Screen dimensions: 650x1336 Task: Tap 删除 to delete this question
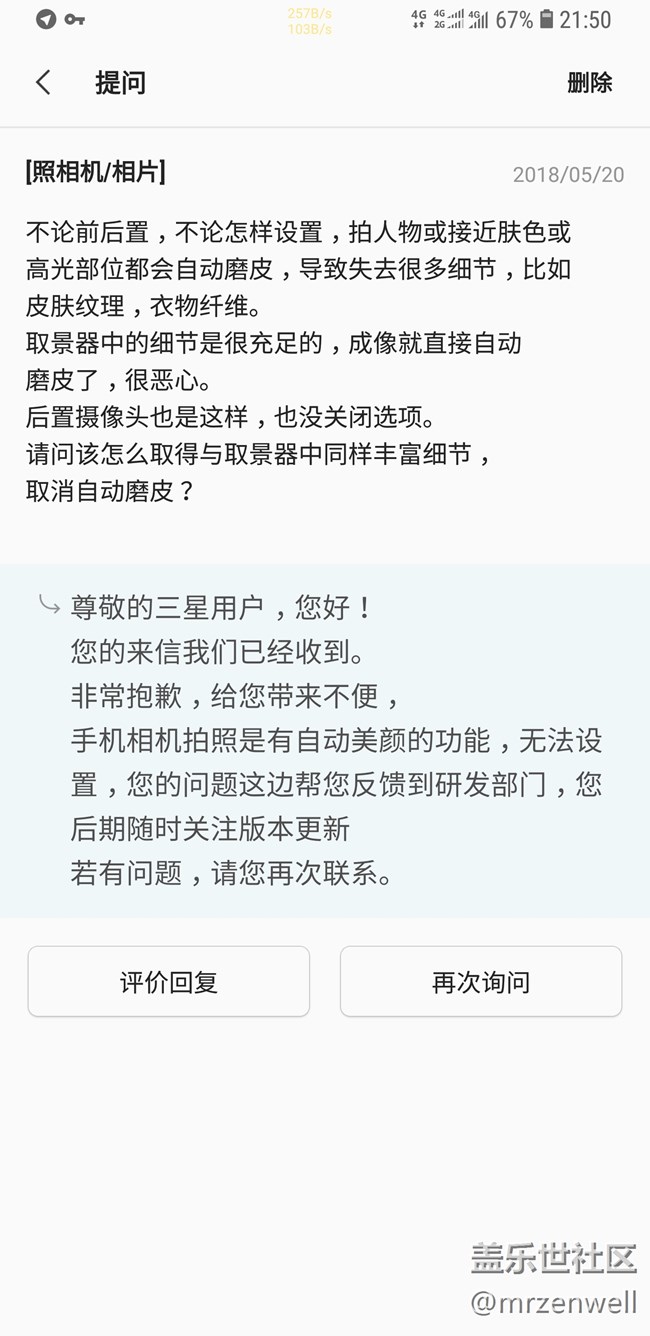click(x=590, y=83)
